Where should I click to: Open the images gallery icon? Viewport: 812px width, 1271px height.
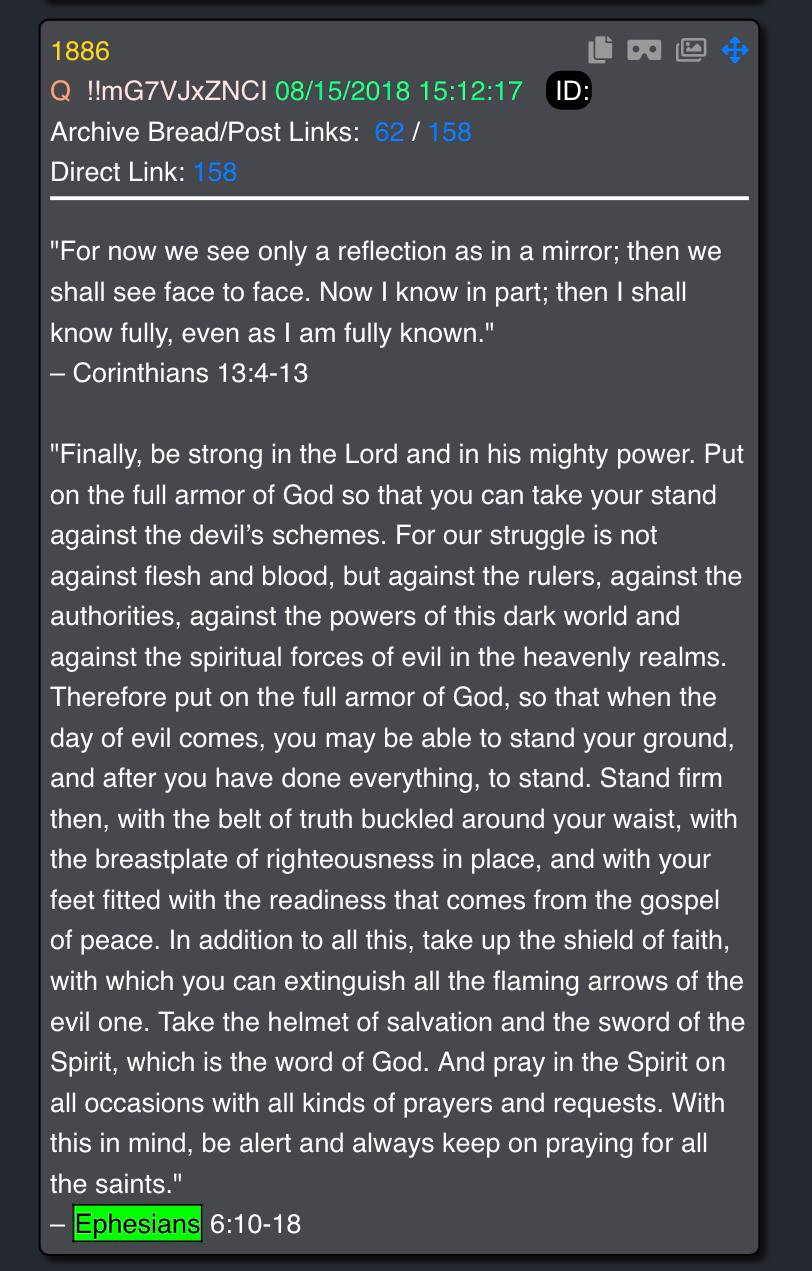[x=690, y=49]
